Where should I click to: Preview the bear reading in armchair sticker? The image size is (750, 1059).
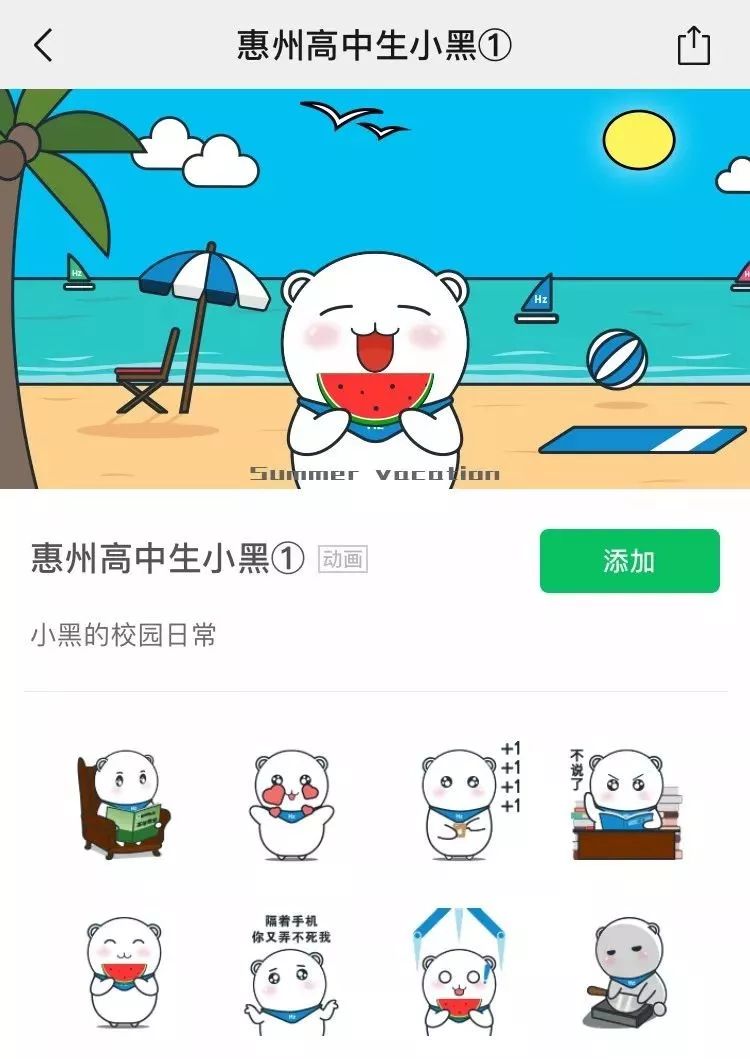tap(123, 804)
